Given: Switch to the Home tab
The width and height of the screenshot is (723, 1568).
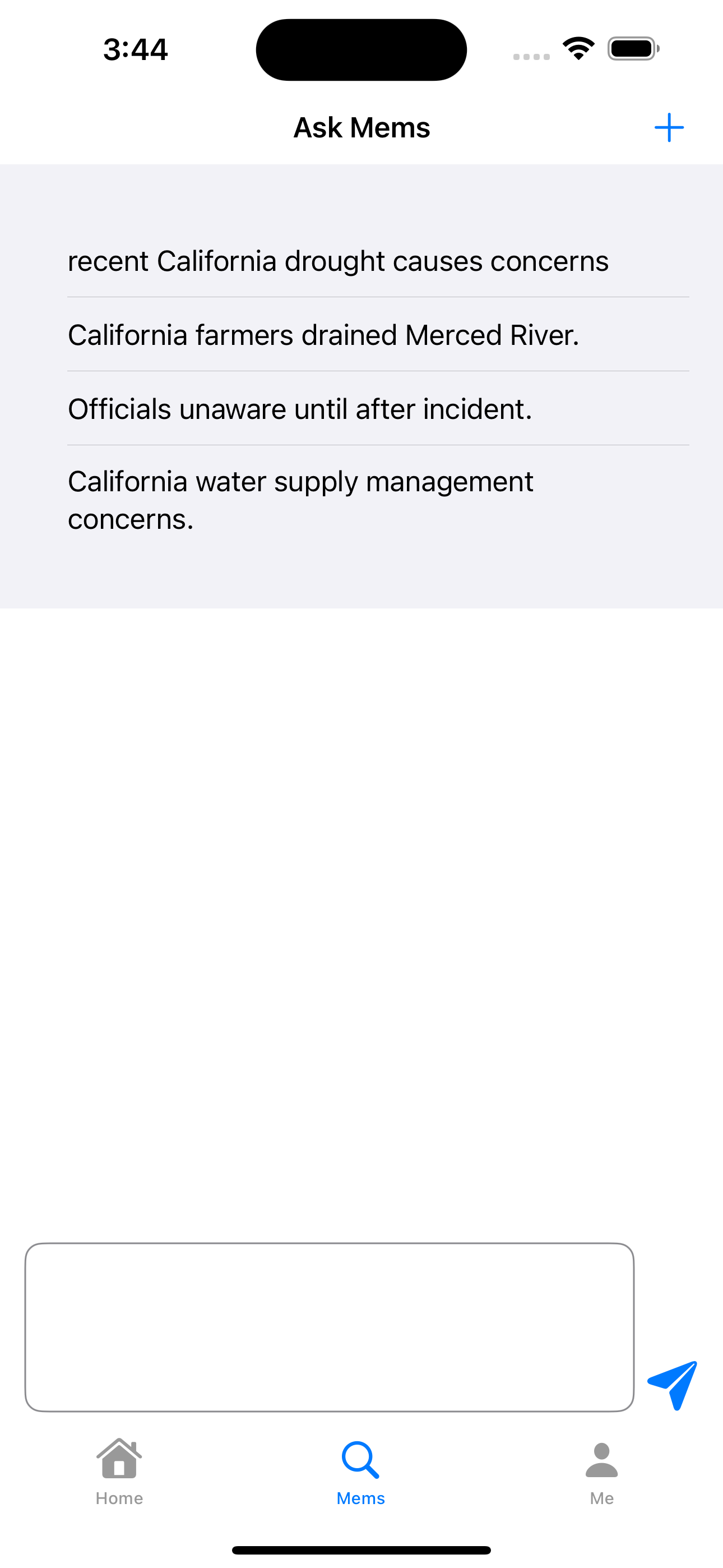Looking at the screenshot, I should point(119,1472).
